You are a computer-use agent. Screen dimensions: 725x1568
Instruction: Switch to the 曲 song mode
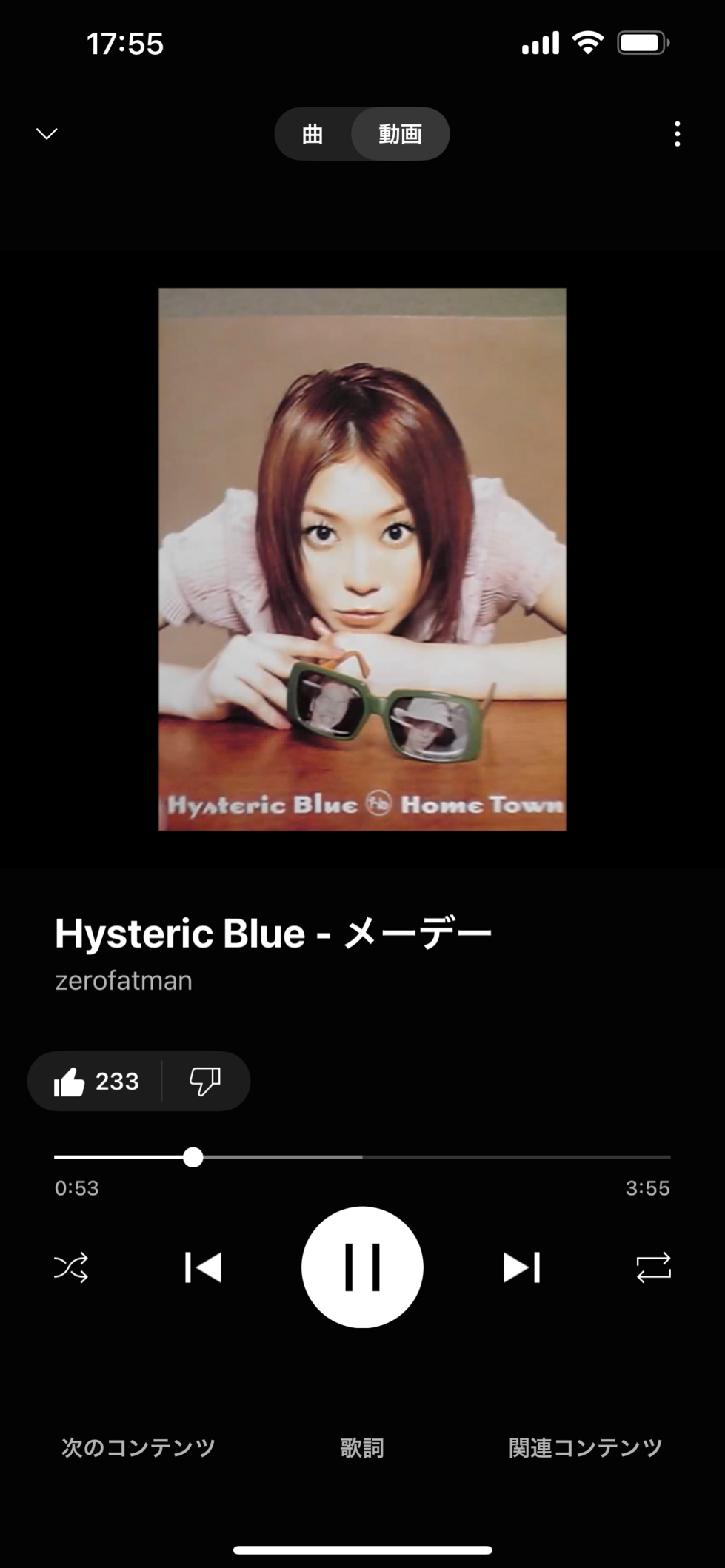313,134
